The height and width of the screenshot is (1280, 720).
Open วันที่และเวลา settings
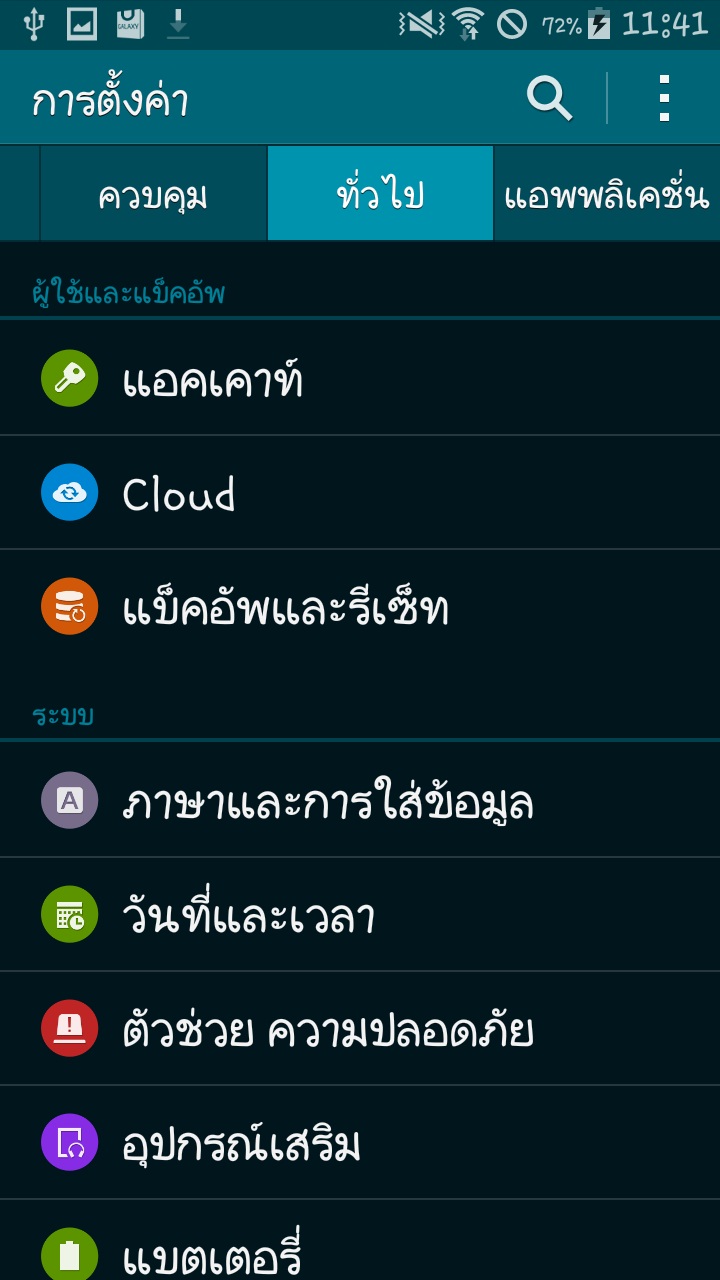(x=360, y=915)
